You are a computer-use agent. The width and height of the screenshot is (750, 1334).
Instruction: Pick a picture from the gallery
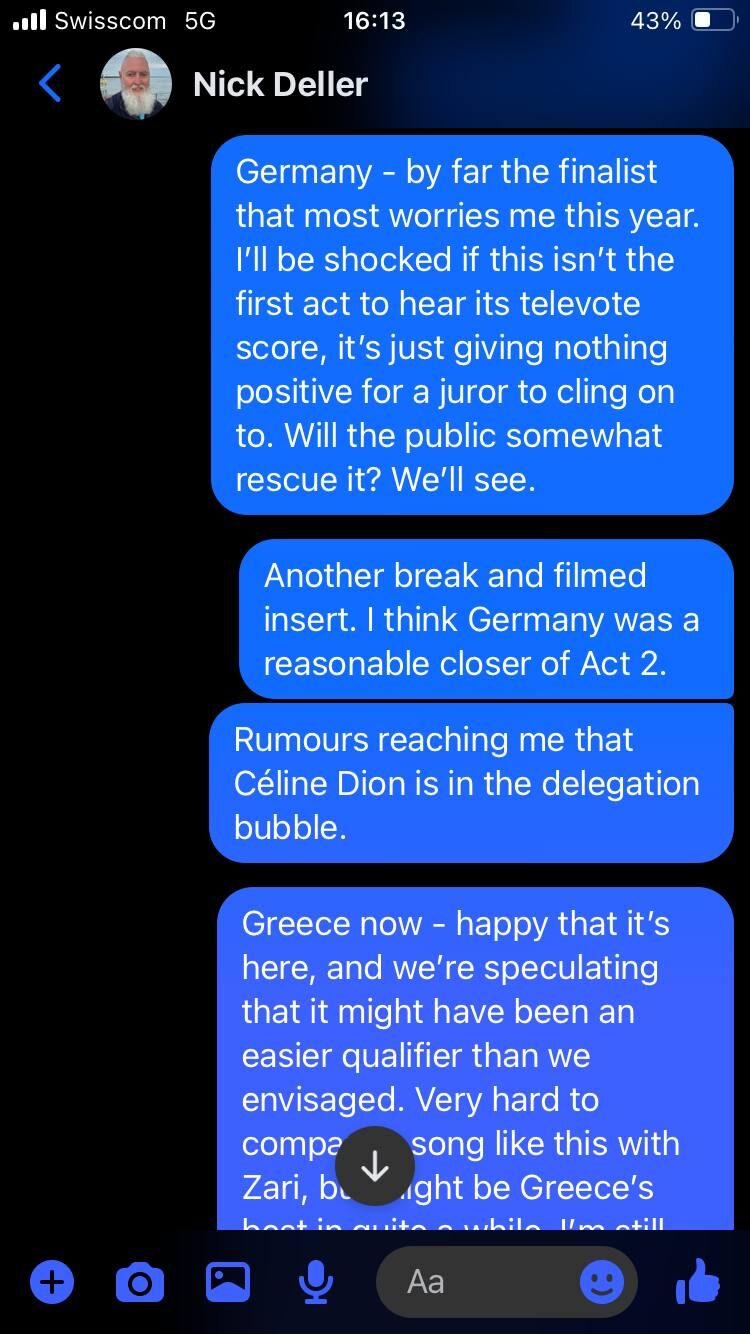point(228,1281)
